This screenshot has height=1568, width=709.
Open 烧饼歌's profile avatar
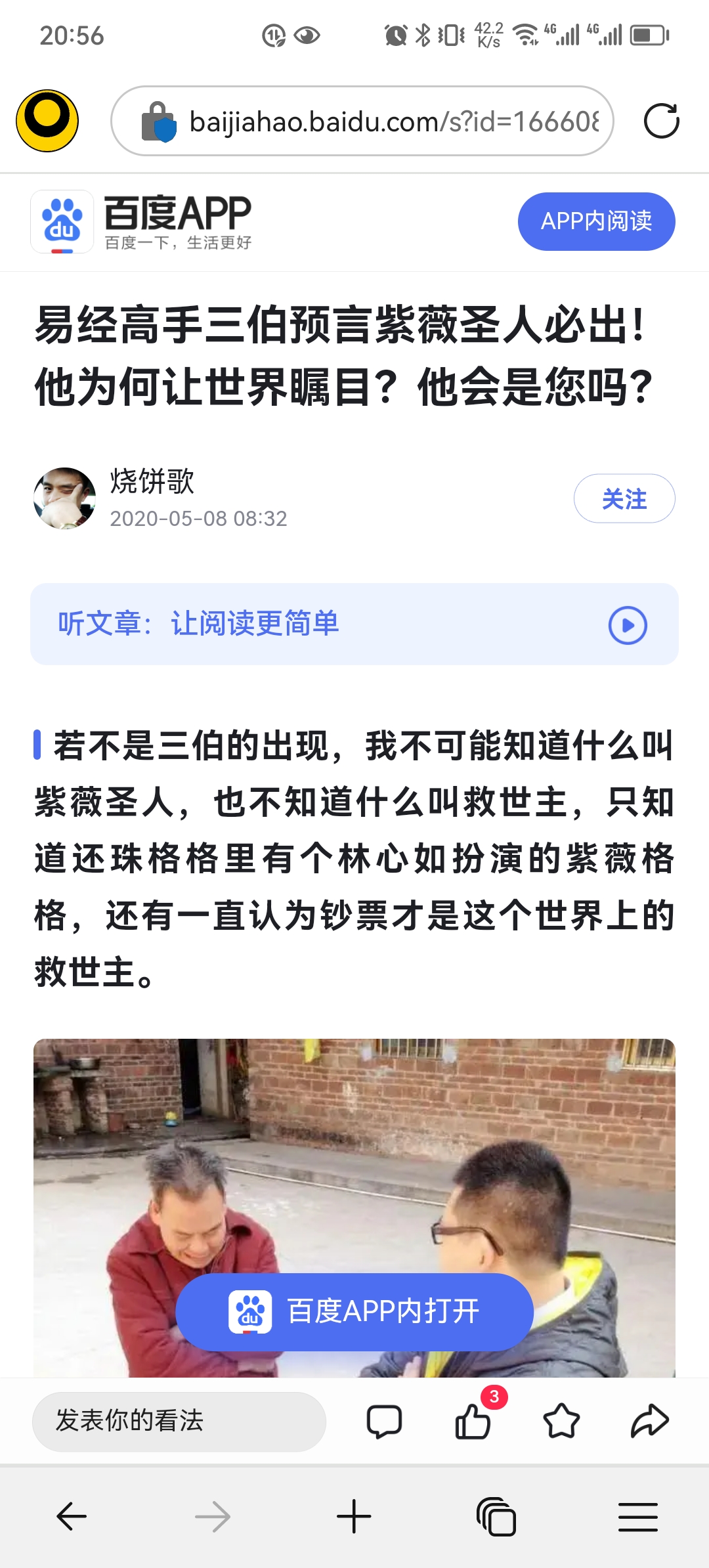click(x=64, y=499)
